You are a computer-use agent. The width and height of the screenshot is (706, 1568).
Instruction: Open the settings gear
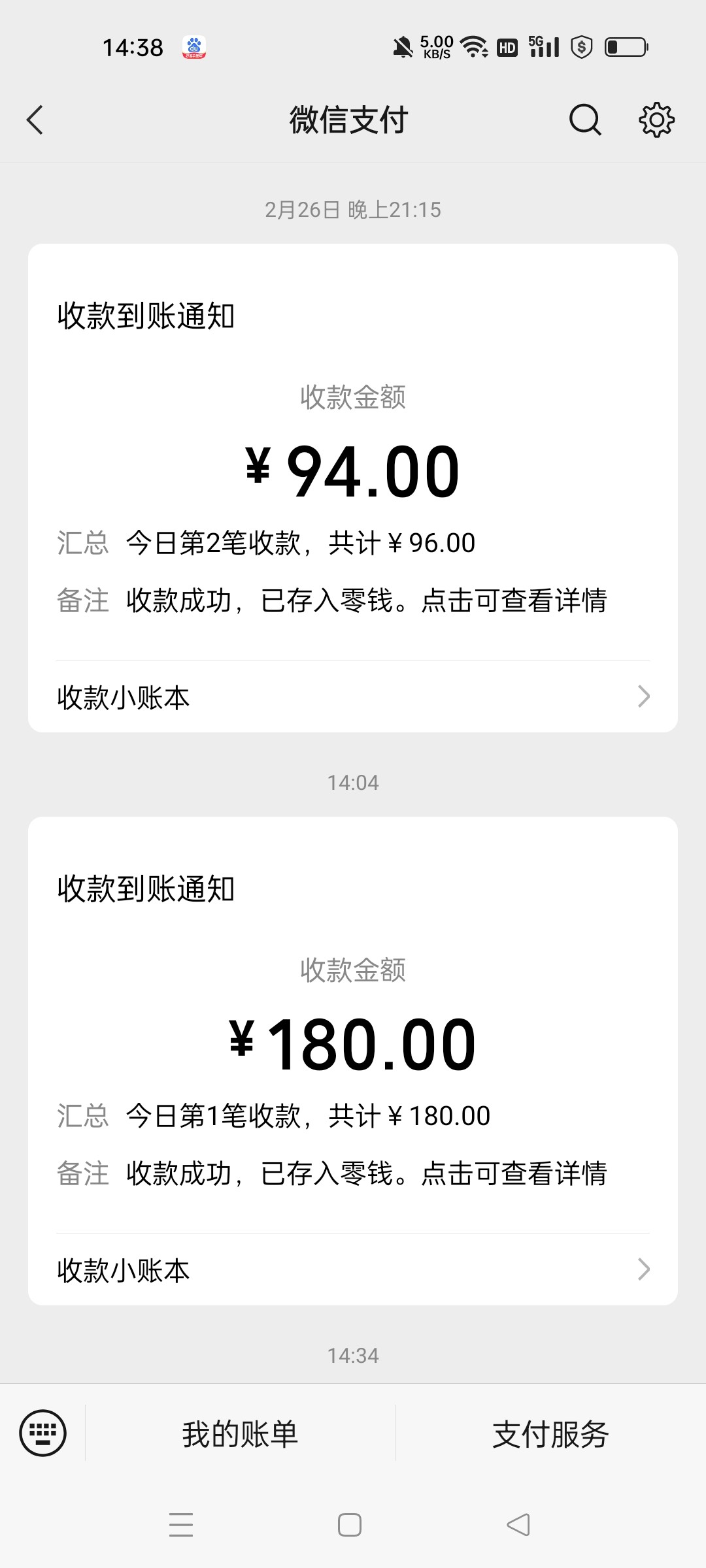pos(656,120)
